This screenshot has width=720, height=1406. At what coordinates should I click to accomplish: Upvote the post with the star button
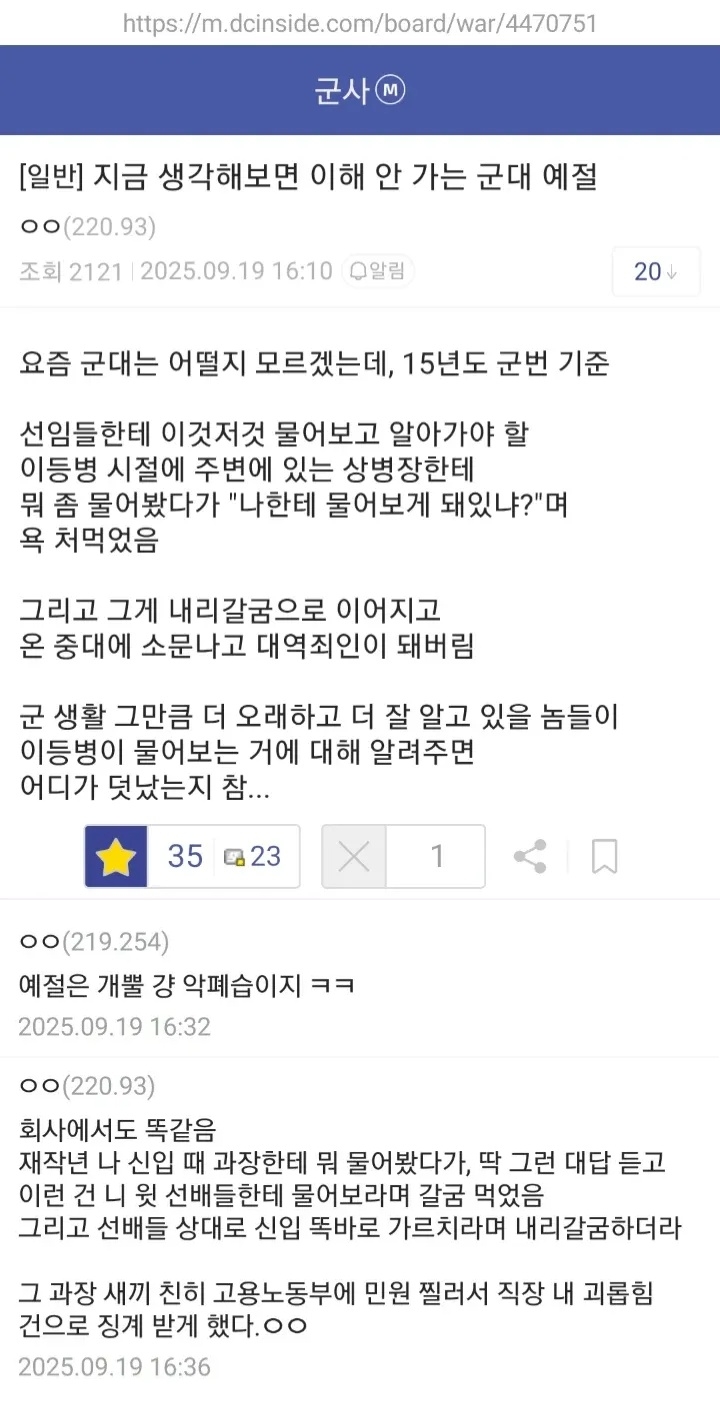point(117,856)
